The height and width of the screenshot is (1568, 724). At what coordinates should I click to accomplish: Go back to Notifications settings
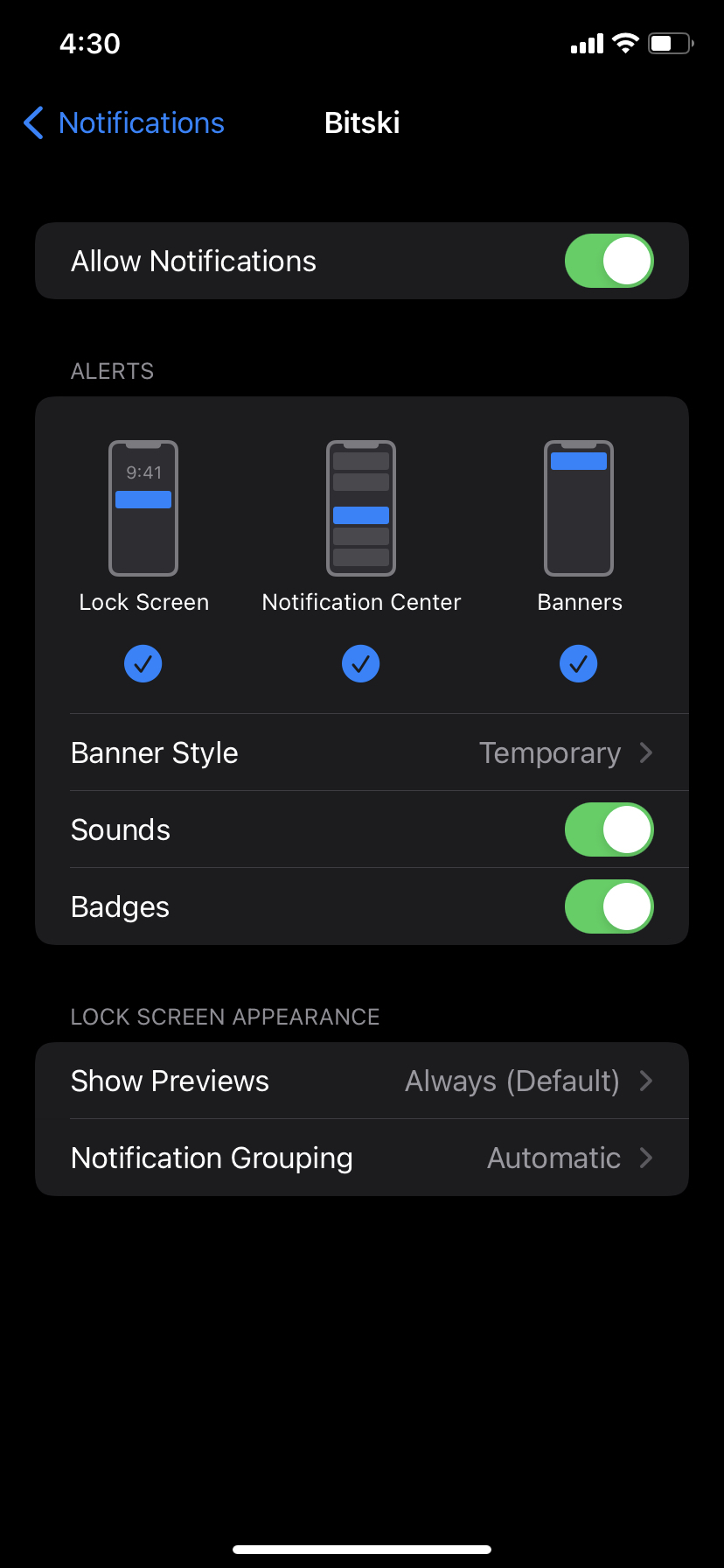(124, 123)
